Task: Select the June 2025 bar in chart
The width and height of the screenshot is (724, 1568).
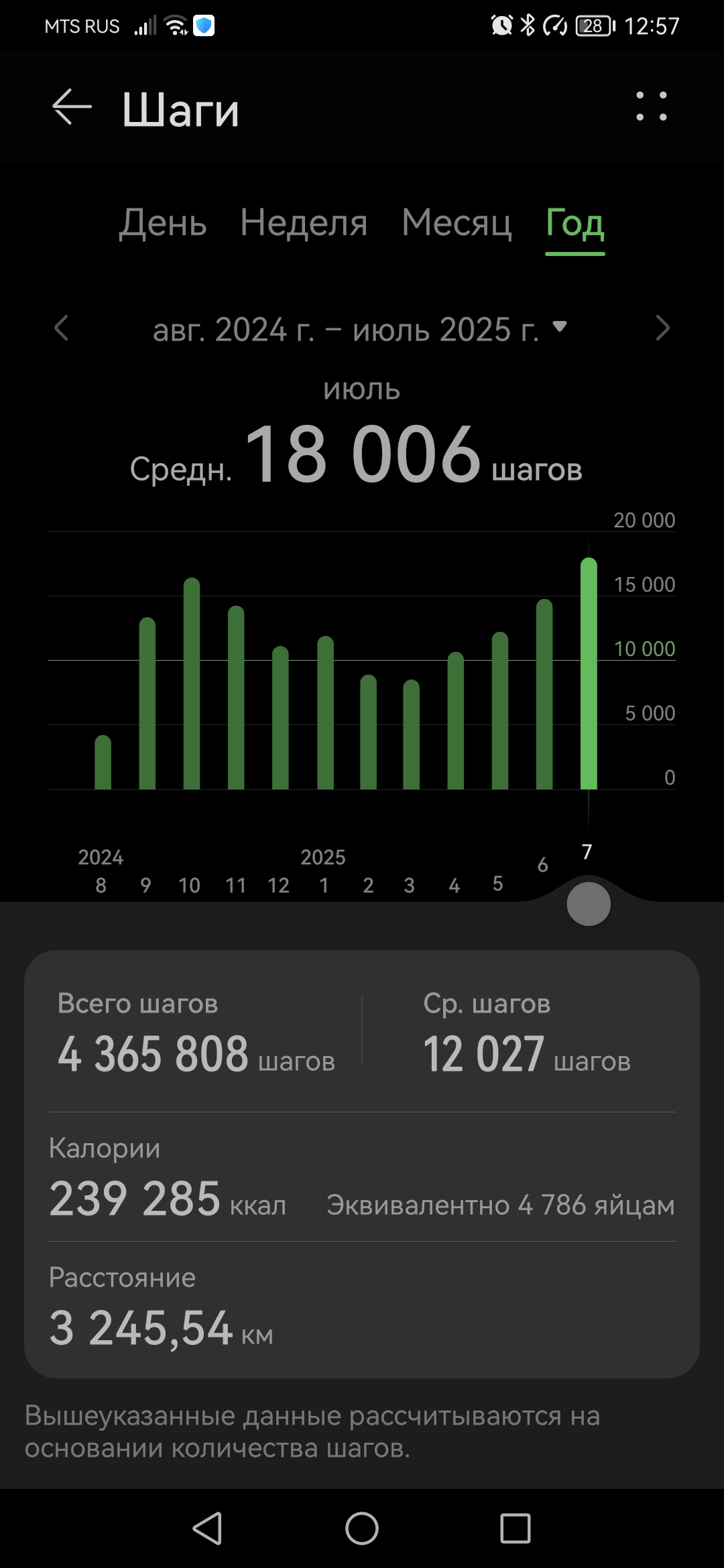Action: [544, 694]
